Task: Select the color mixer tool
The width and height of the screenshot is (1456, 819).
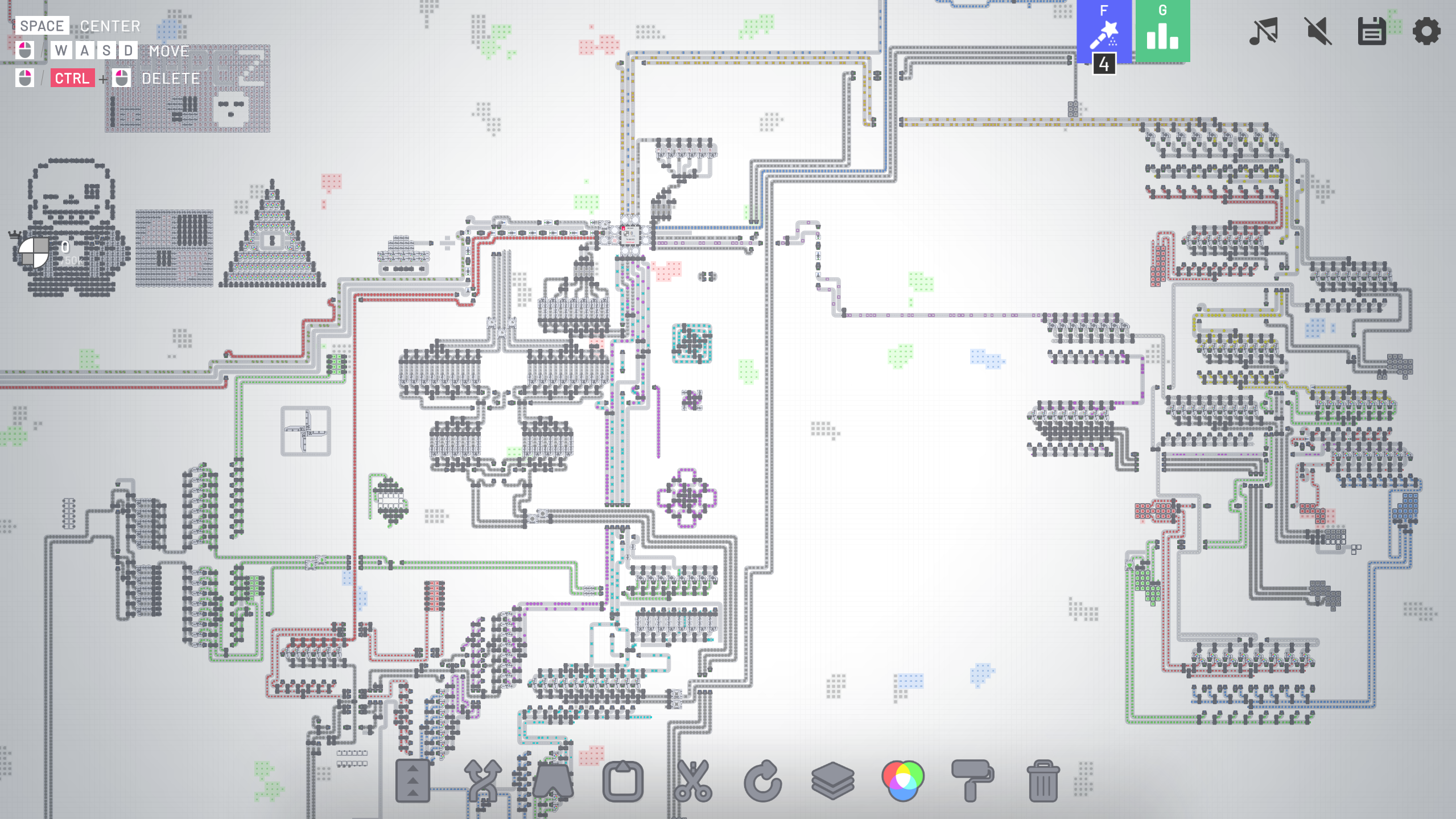Action: (x=902, y=781)
